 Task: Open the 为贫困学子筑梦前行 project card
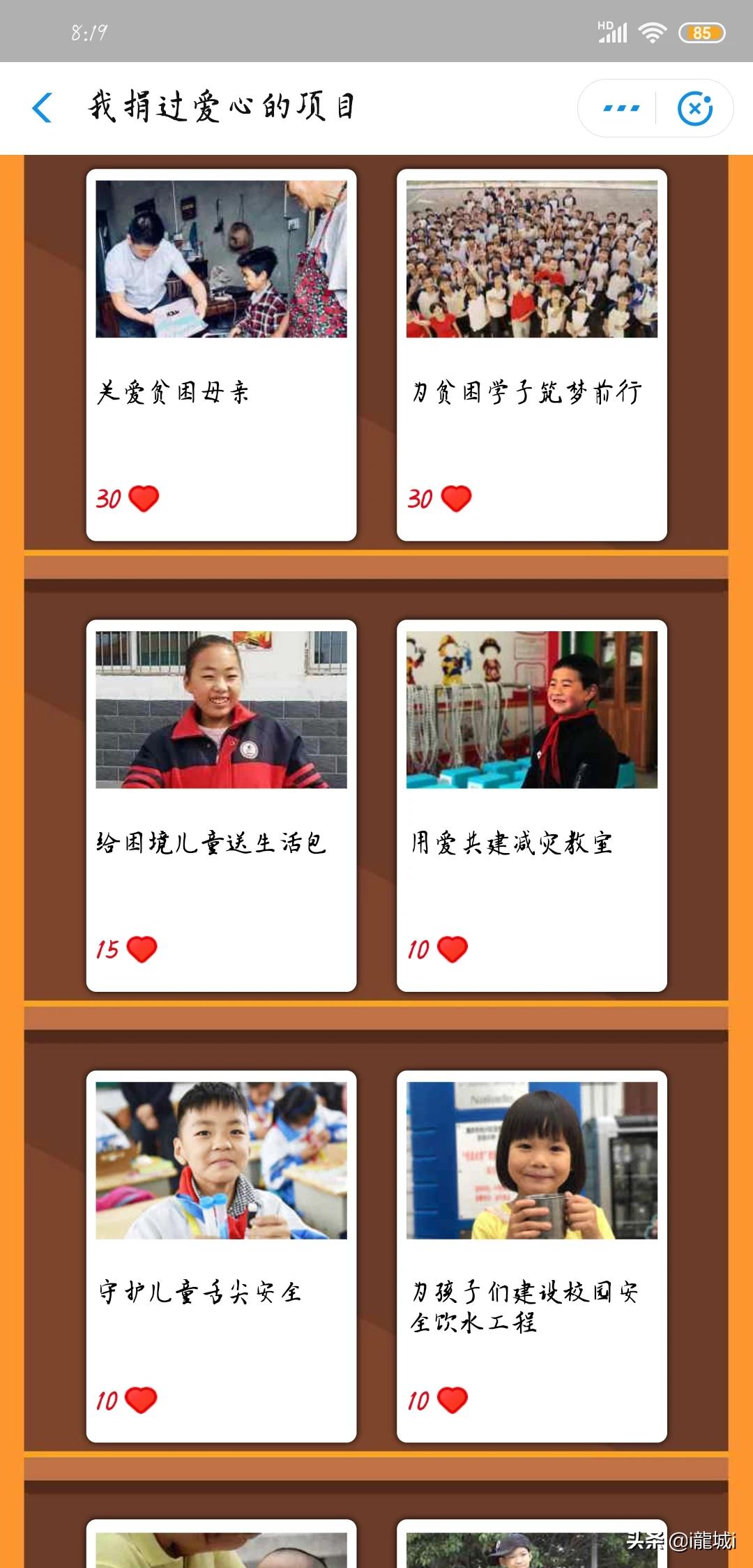(x=532, y=354)
